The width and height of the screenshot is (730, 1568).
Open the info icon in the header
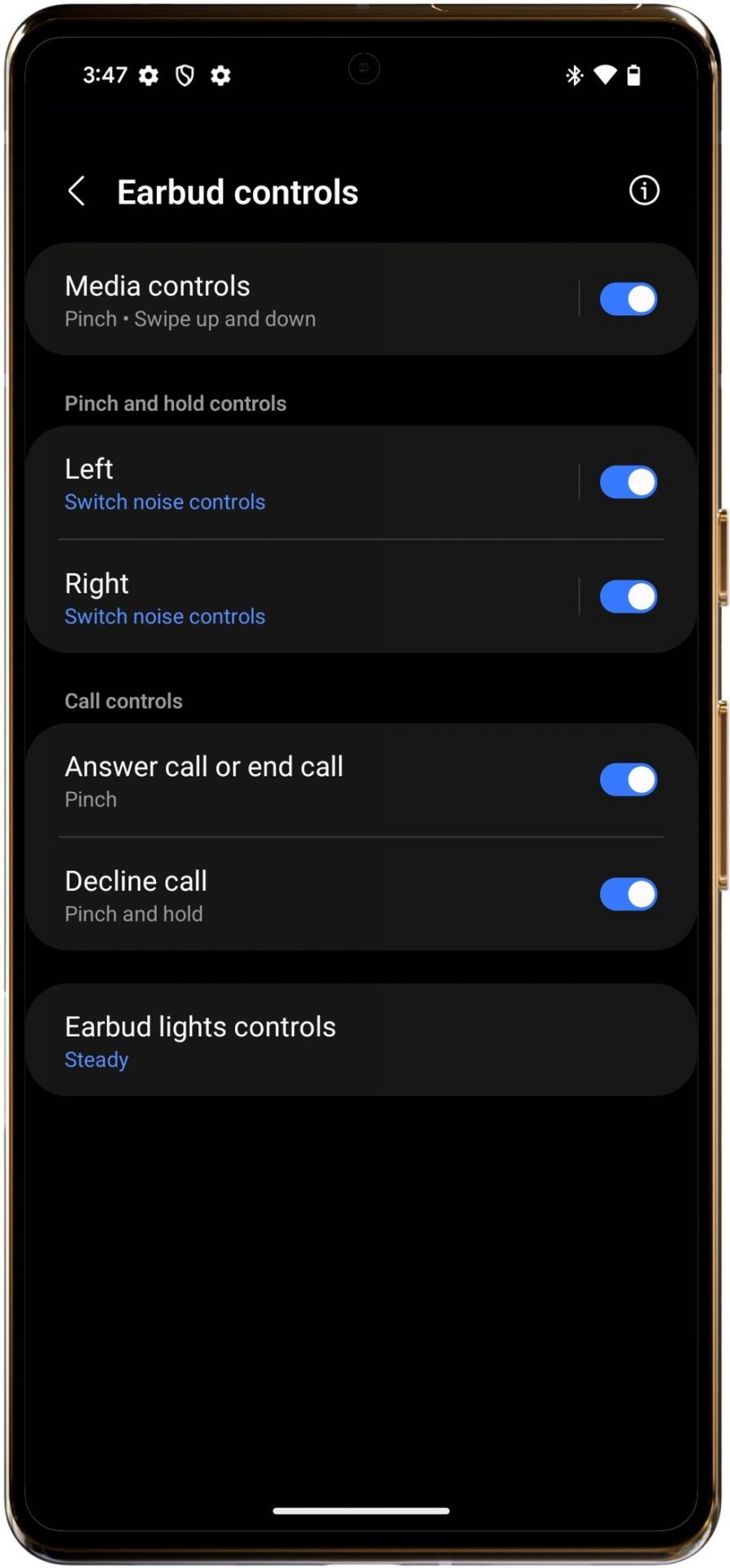643,191
